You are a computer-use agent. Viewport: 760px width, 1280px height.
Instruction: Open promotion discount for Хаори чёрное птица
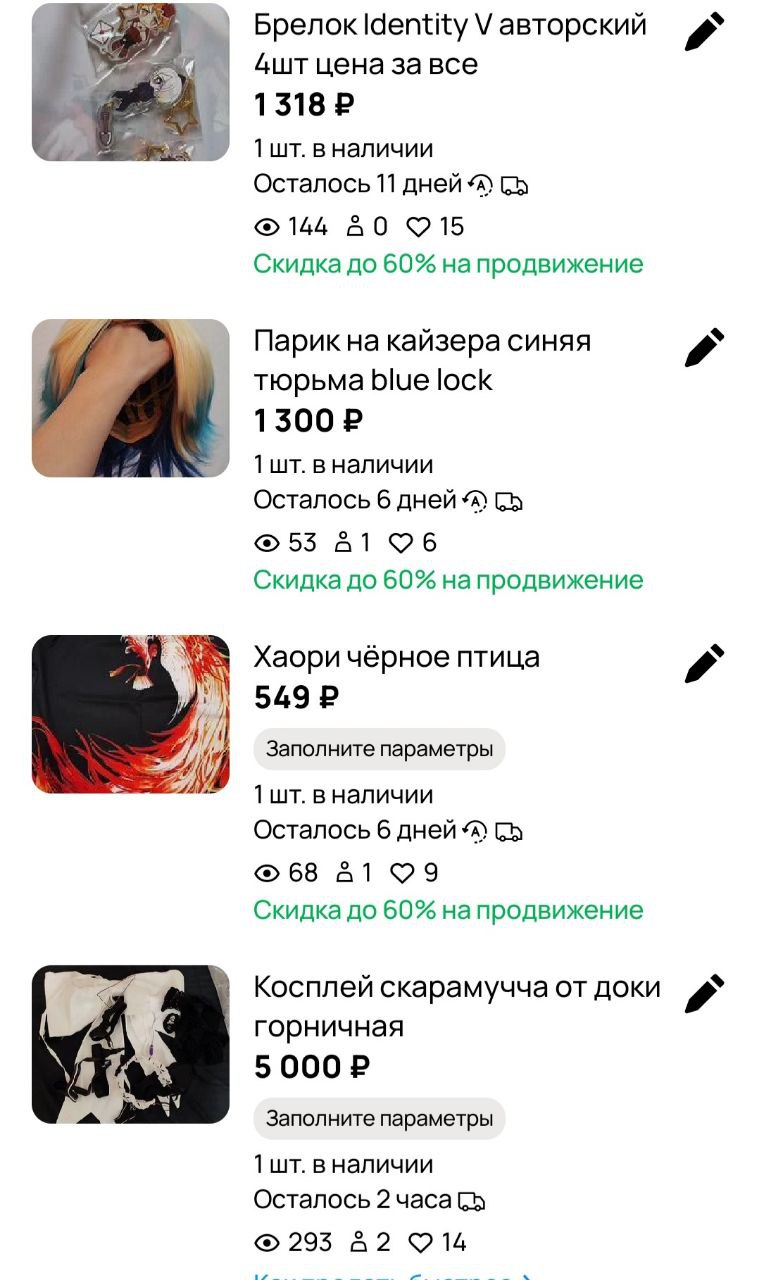tap(448, 910)
